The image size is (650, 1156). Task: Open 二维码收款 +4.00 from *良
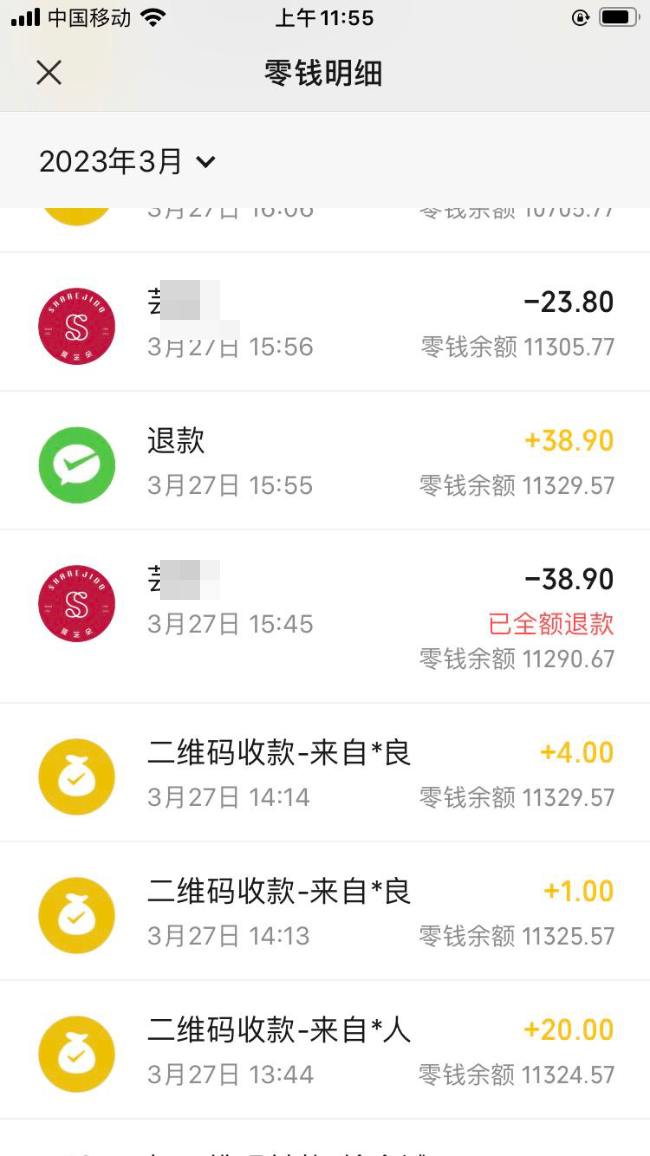pyautogui.click(x=325, y=773)
